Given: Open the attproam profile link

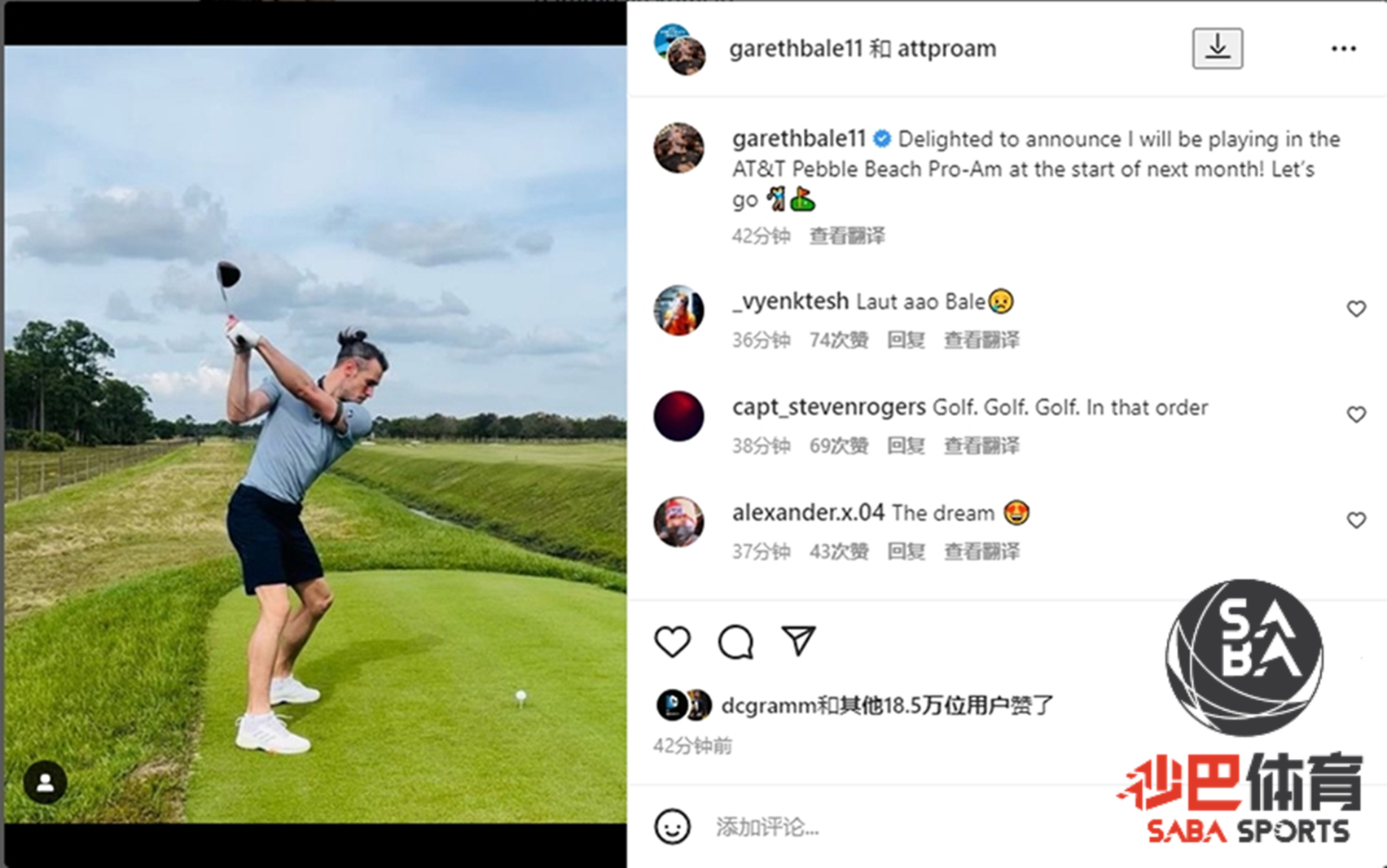Looking at the screenshot, I should click(x=946, y=49).
